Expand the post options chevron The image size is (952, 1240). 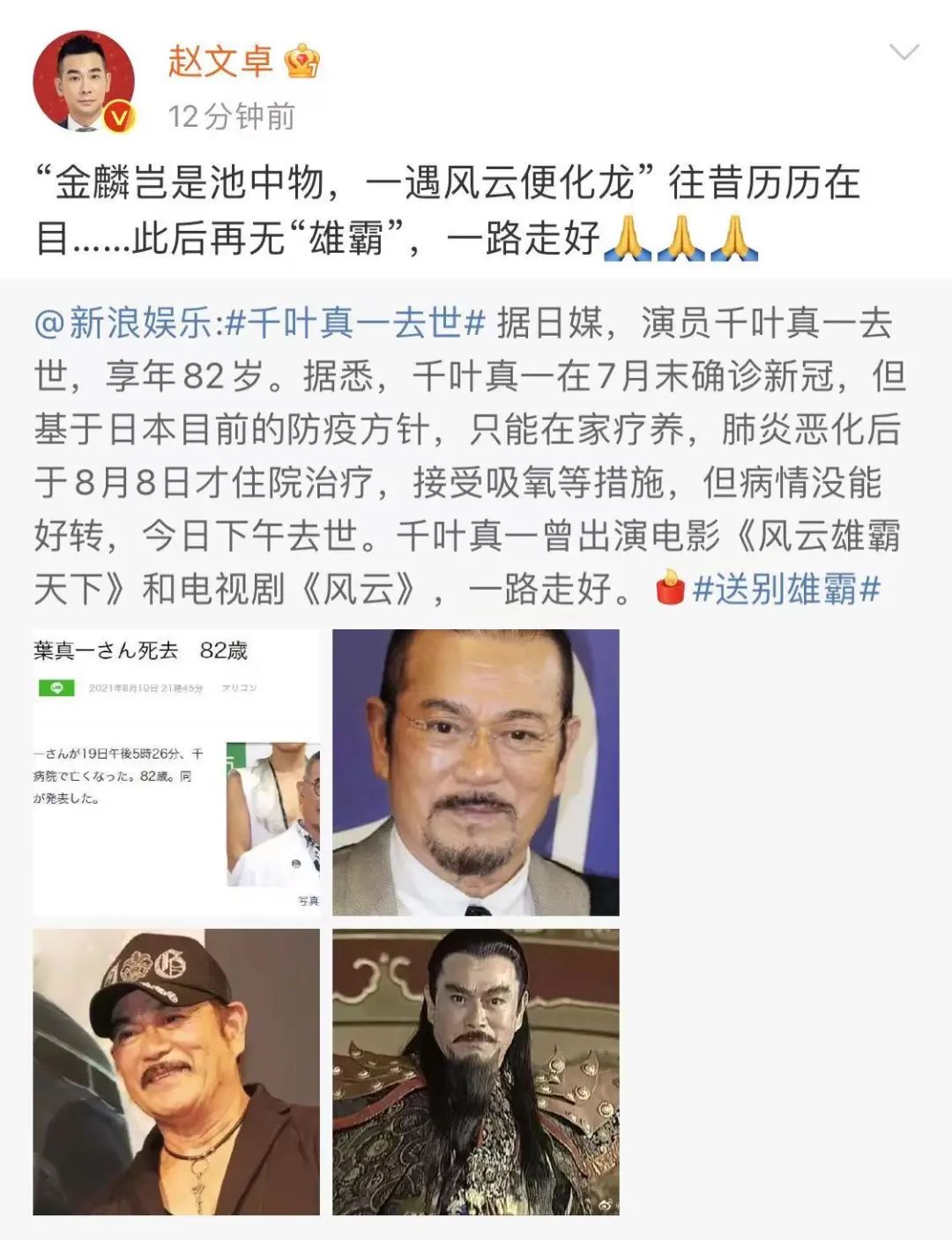click(x=904, y=53)
